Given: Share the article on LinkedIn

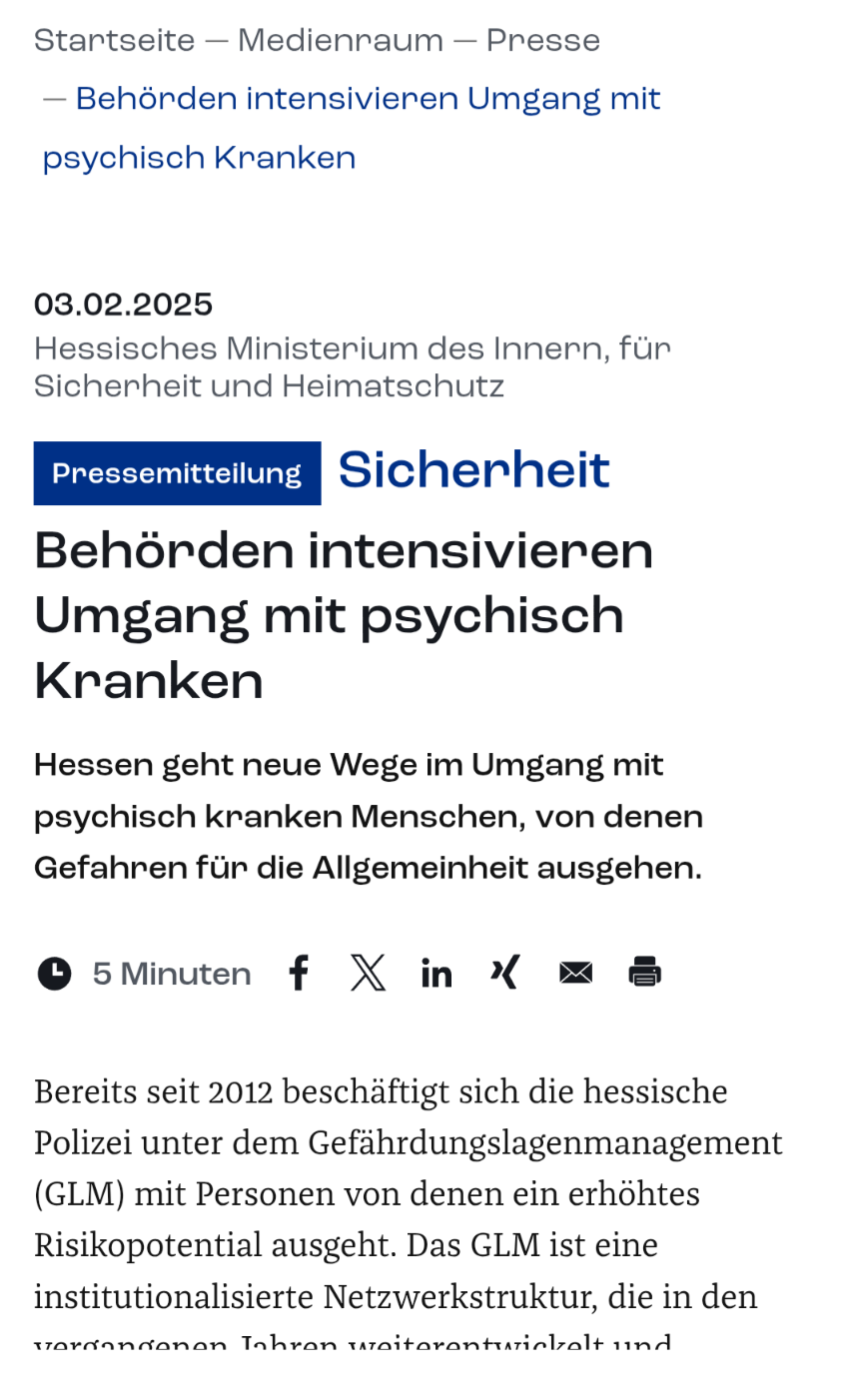Looking at the screenshot, I should (436, 973).
